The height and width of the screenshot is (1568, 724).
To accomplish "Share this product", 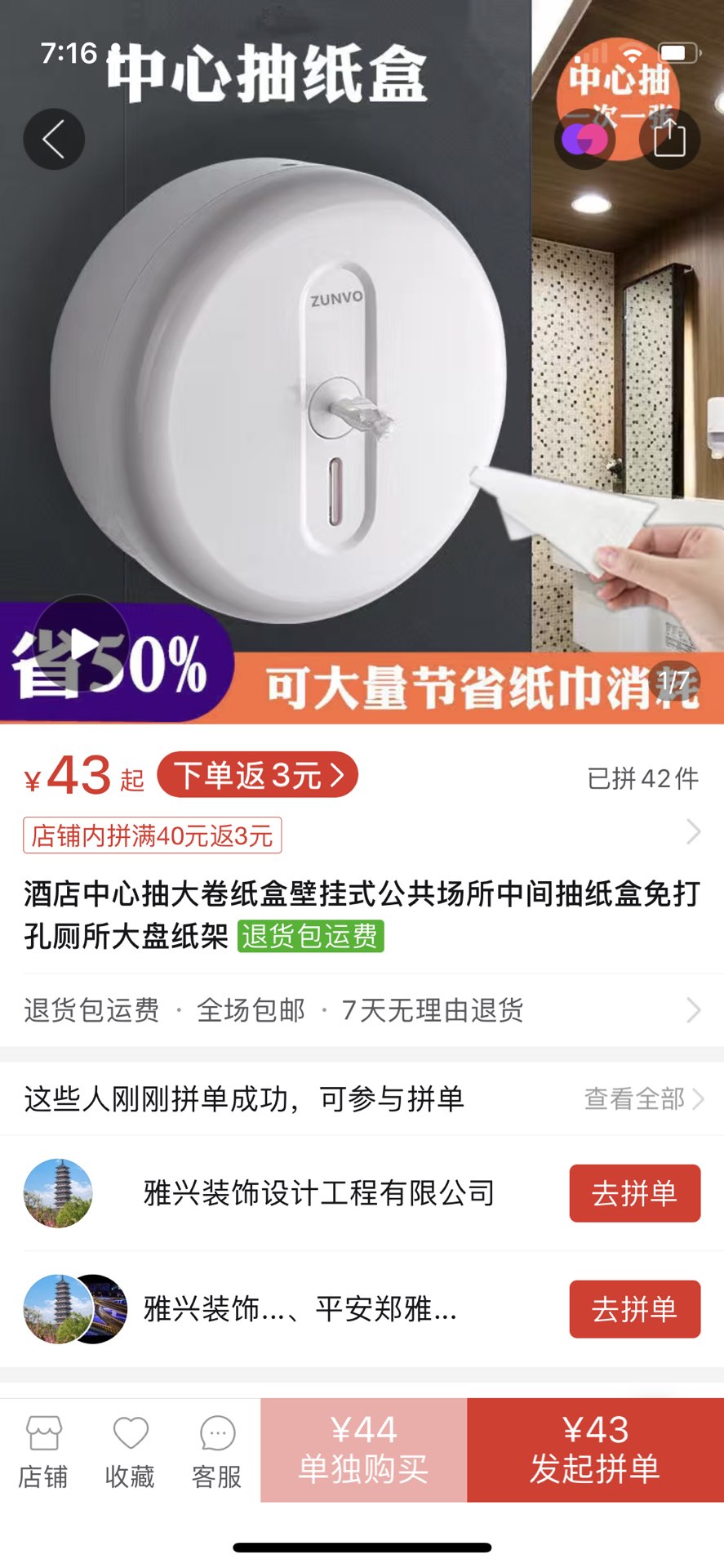I will (x=669, y=138).
